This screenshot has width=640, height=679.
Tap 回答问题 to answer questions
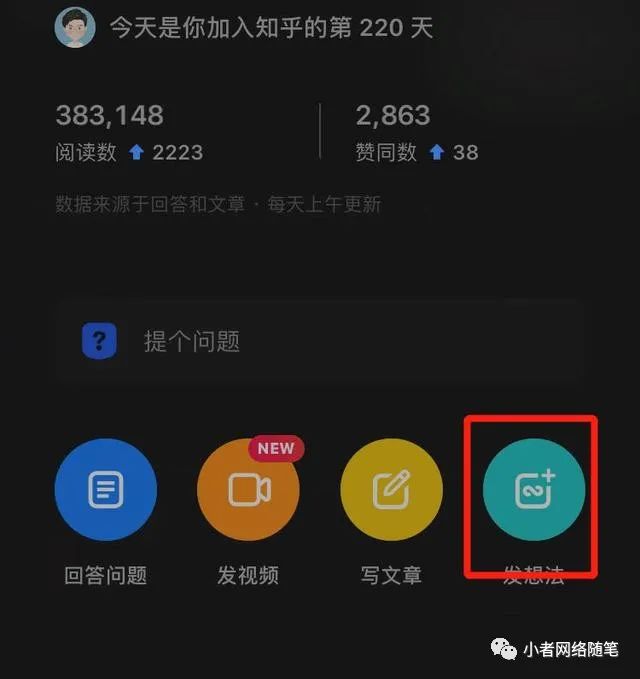pyautogui.click(x=105, y=490)
